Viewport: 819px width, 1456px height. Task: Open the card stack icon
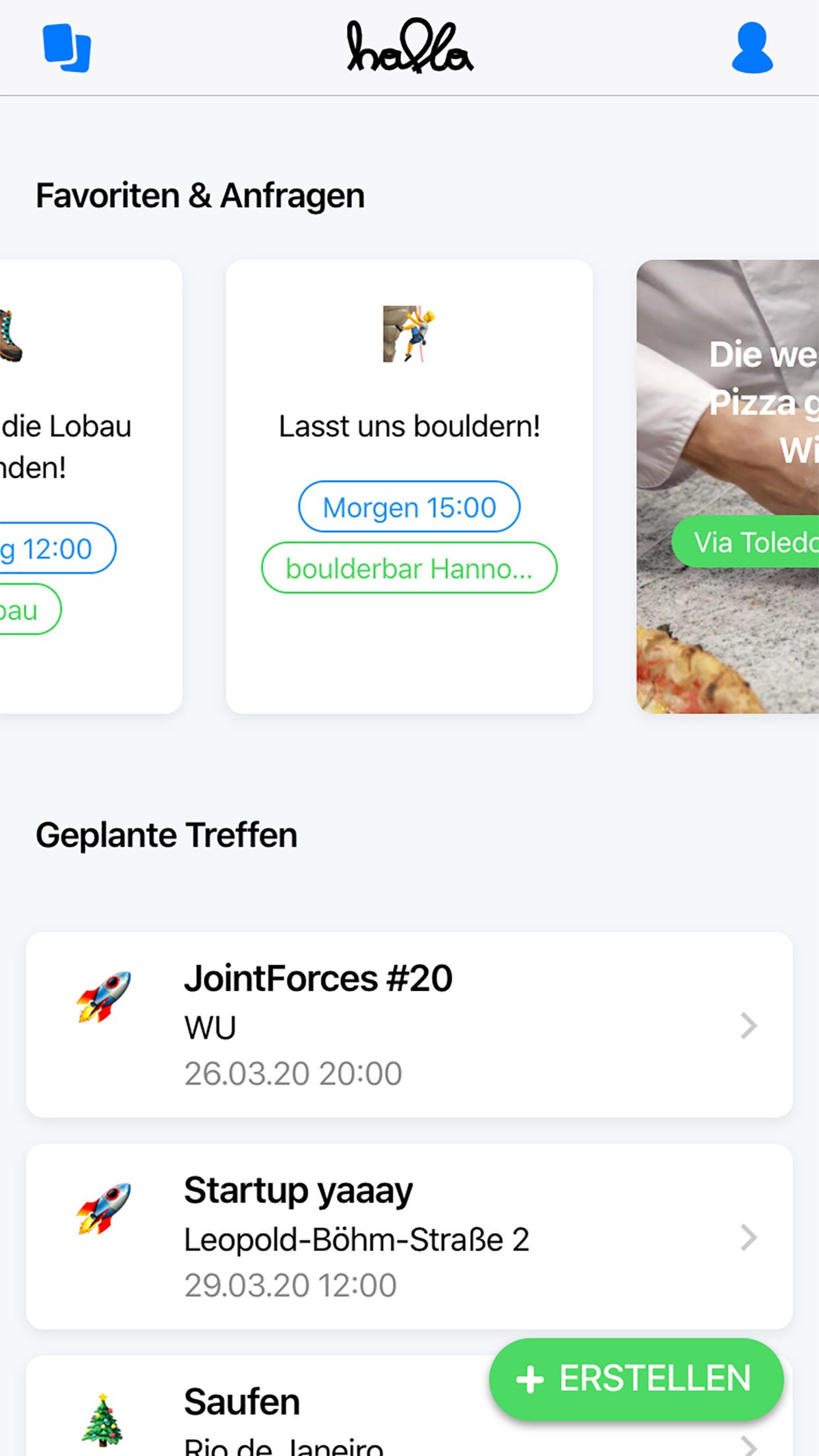67,48
